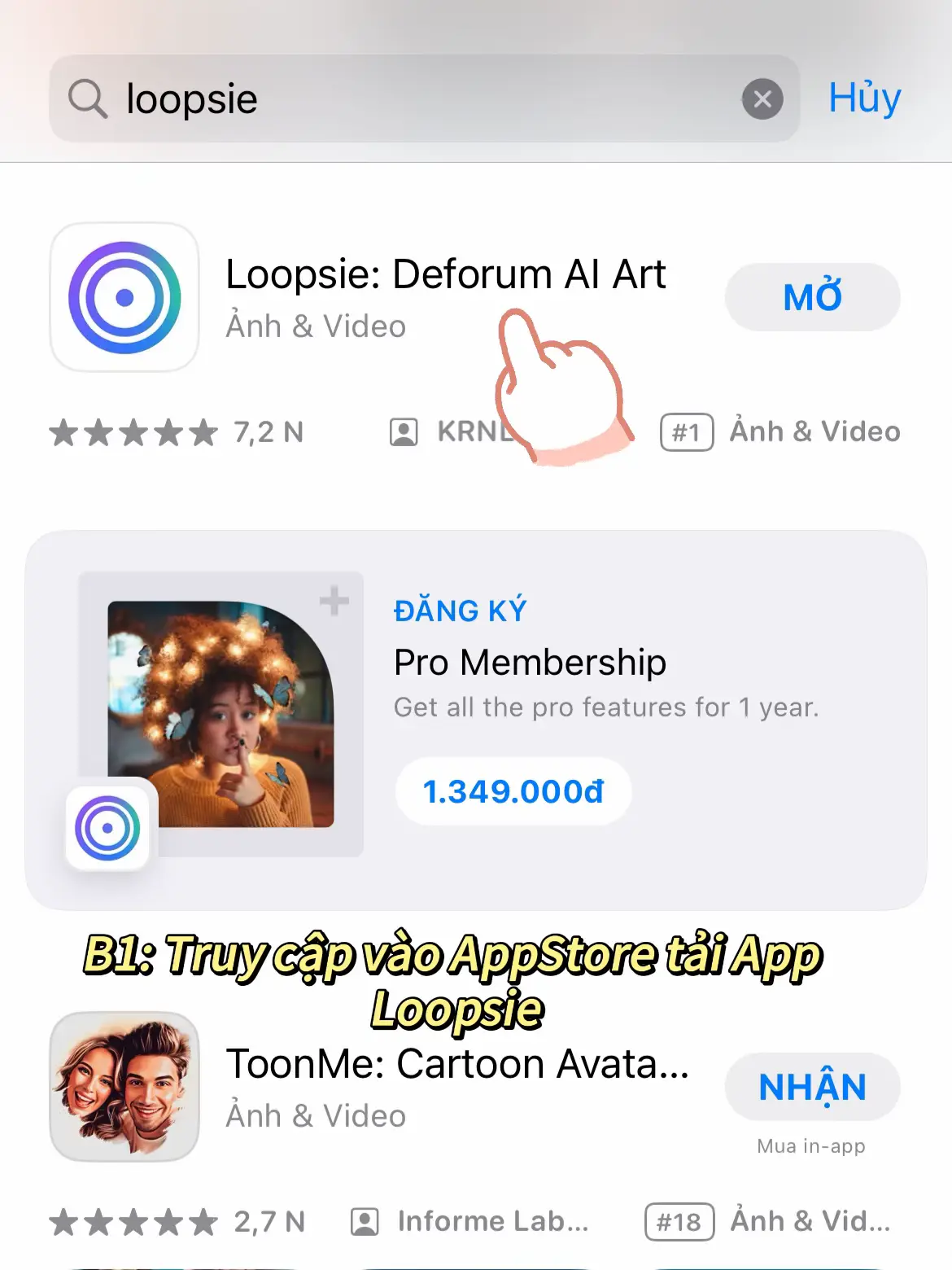Get ToonMe with the NHẬN button
This screenshot has height=1270, width=952.
pos(812,1087)
